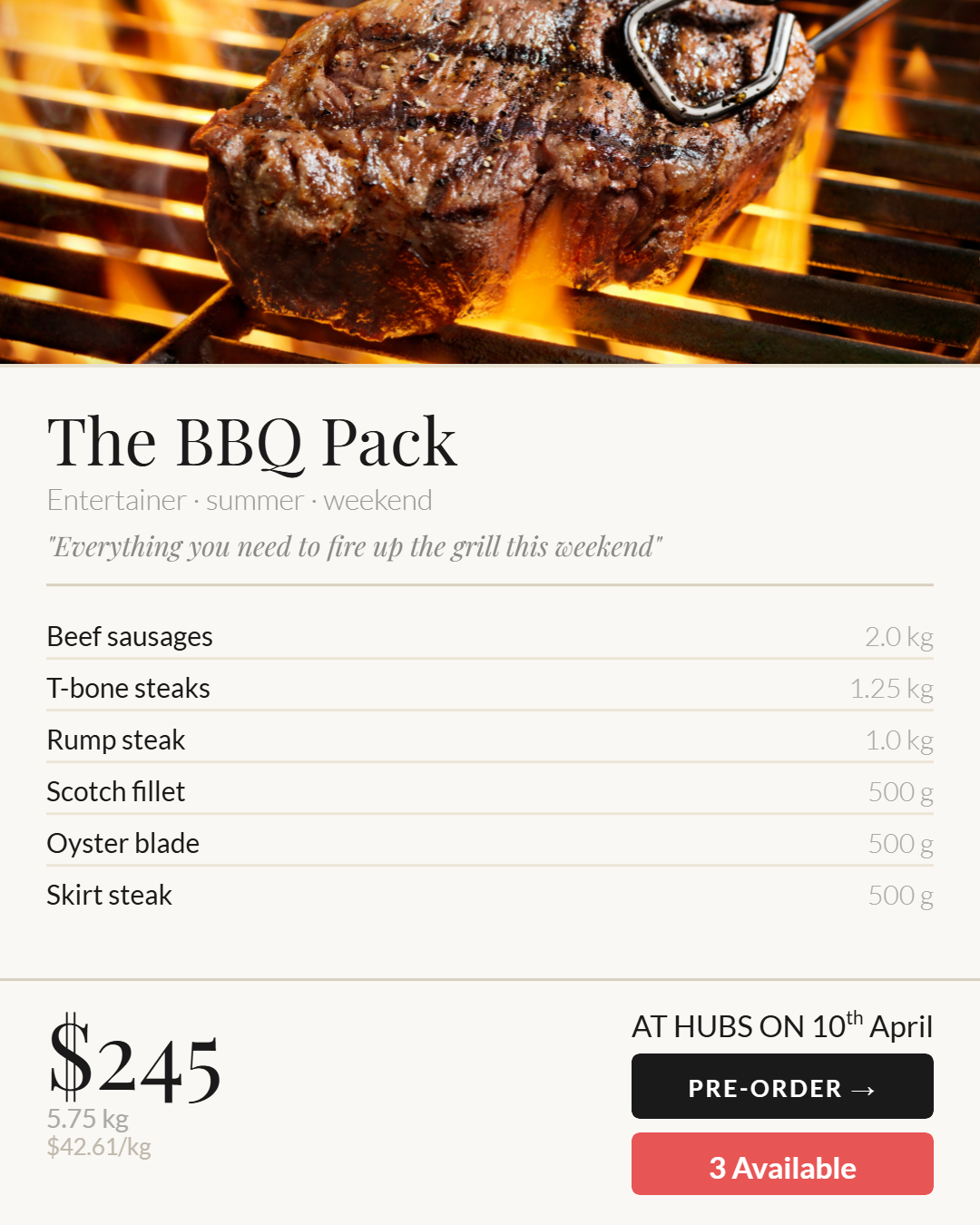Click the 2.0 kg quantity for Beef sausages

900,636
